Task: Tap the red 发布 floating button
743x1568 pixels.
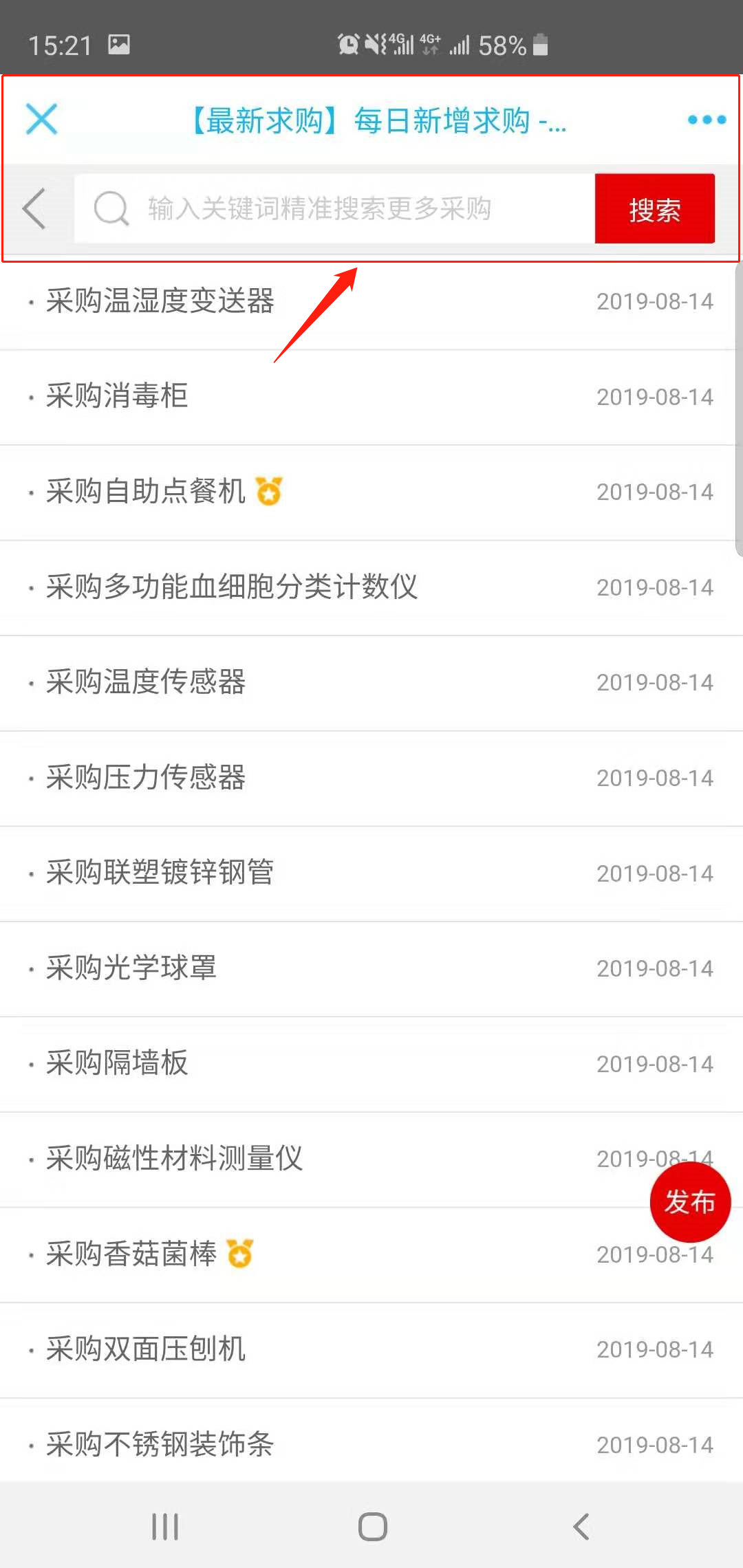Action: pyautogui.click(x=690, y=1202)
